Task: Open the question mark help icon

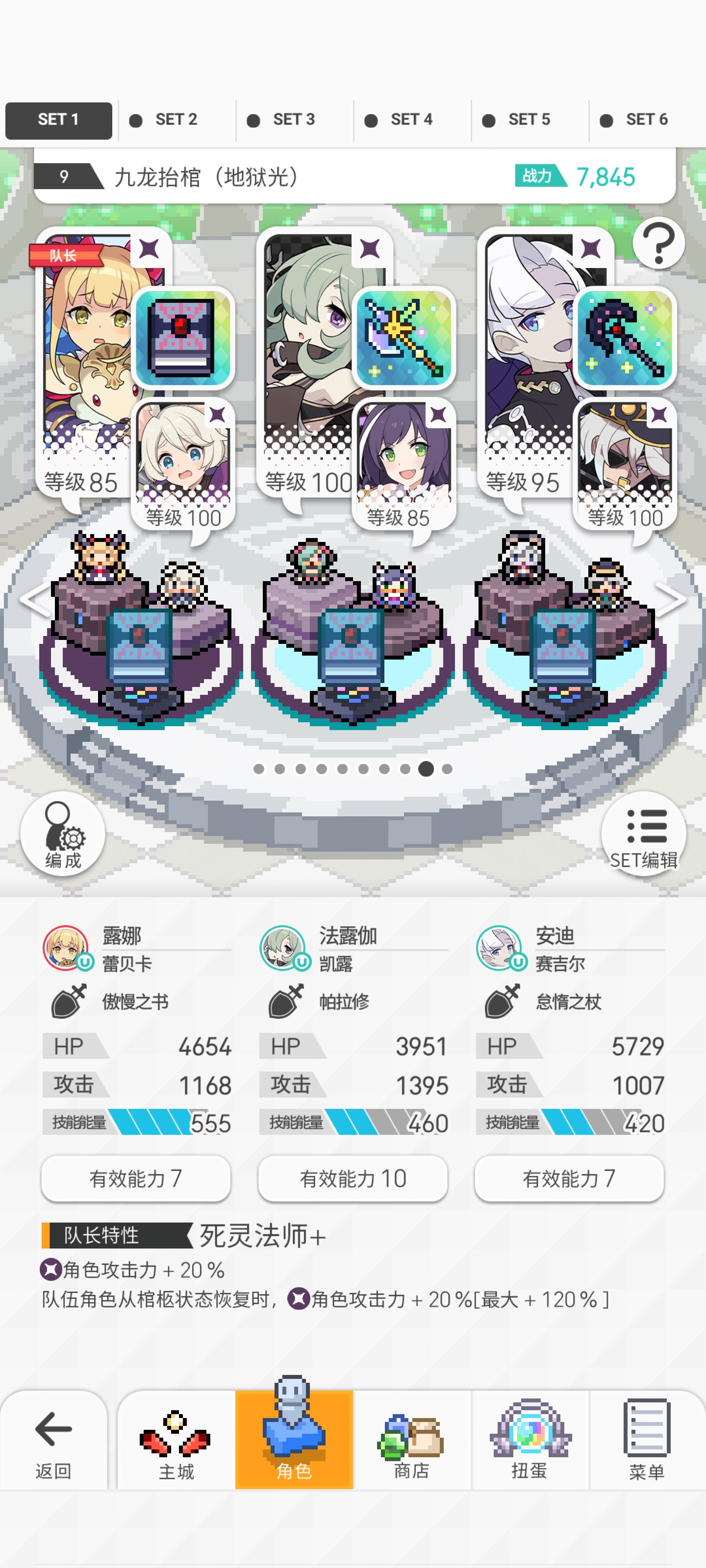Action: (x=658, y=243)
